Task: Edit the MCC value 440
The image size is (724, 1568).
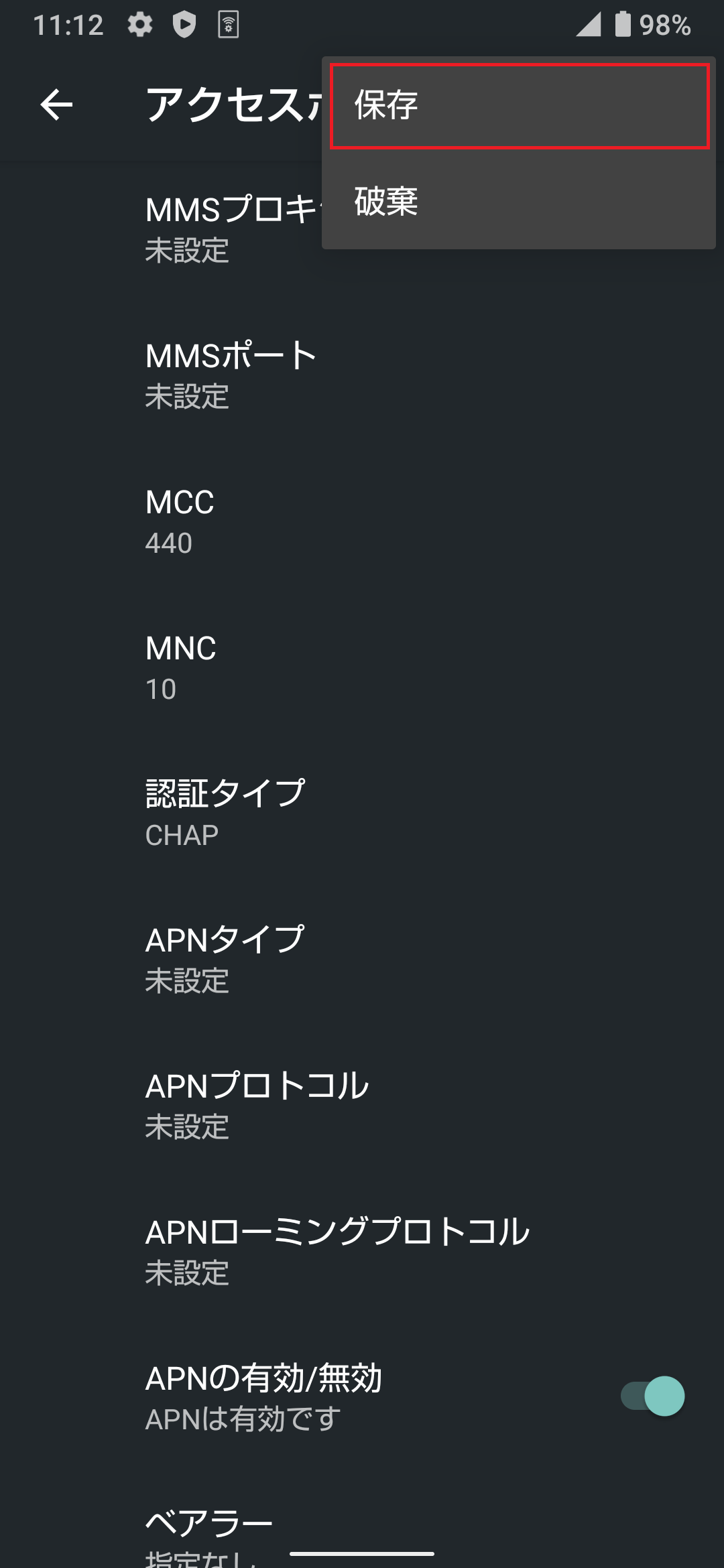Action: (362, 521)
